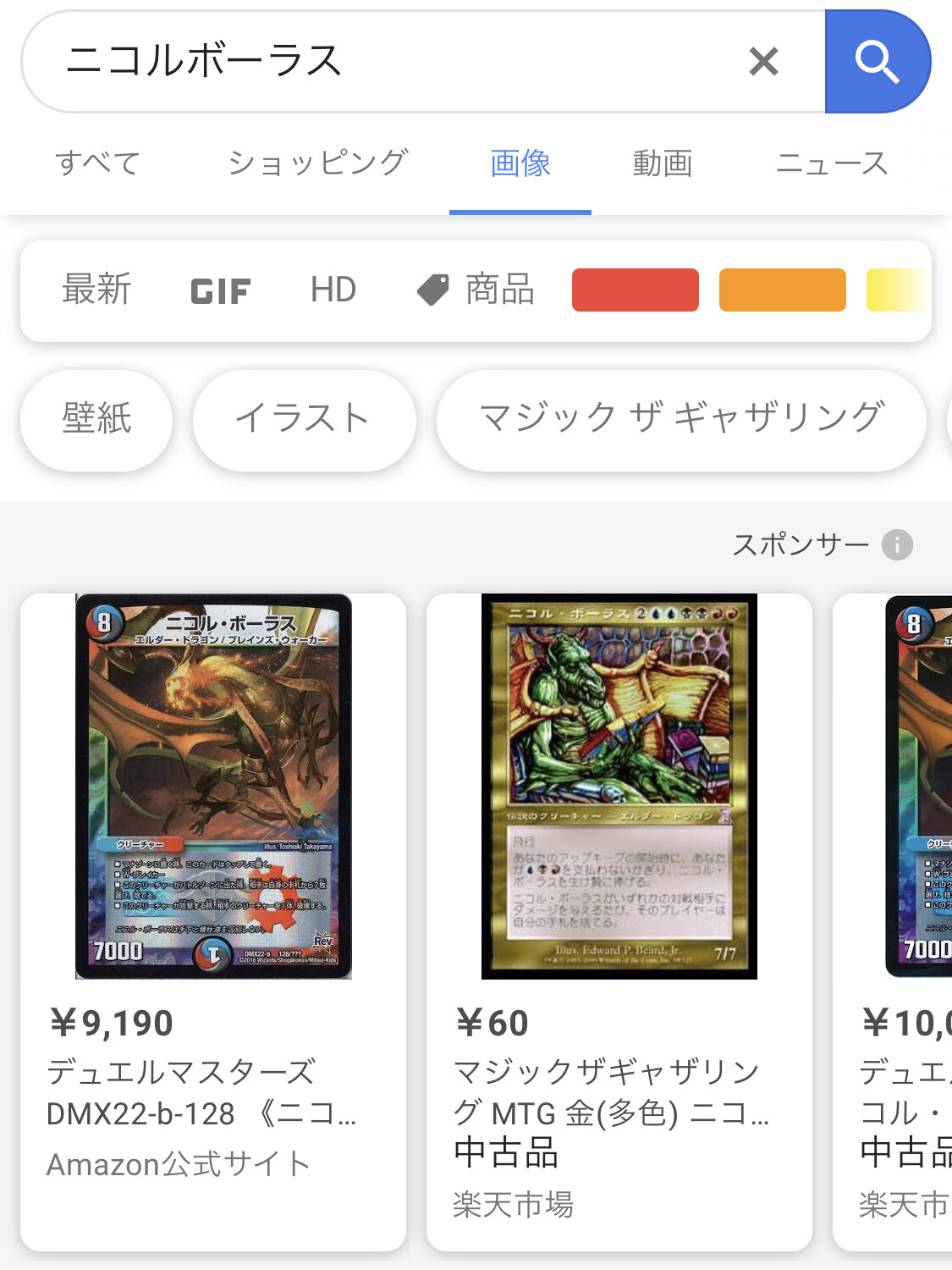
Task: Select the マジック ザ ギャザリング chip
Action: (x=680, y=419)
